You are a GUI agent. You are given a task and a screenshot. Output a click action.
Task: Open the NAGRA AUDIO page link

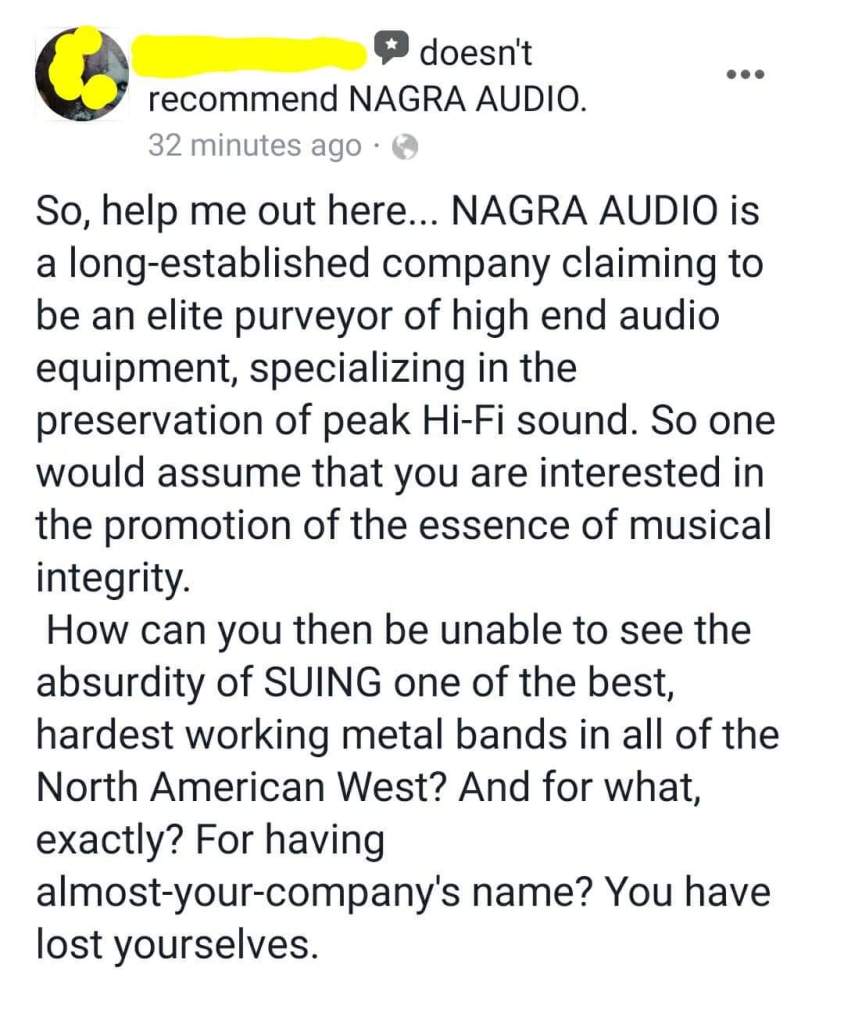pos(464,100)
